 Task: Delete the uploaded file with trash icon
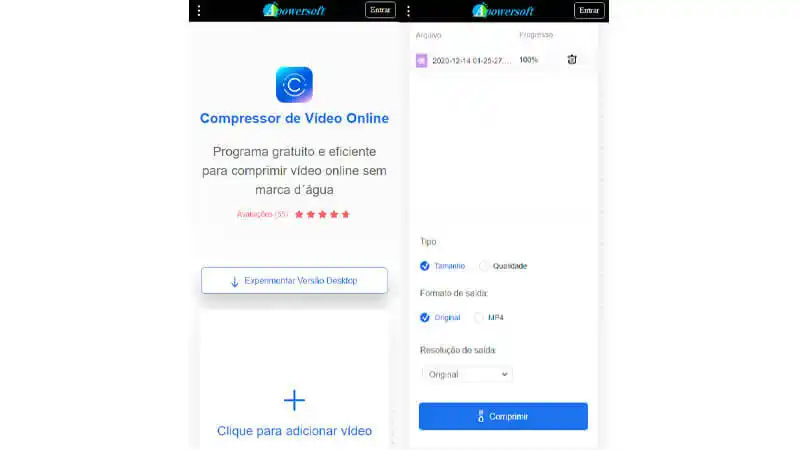(572, 60)
